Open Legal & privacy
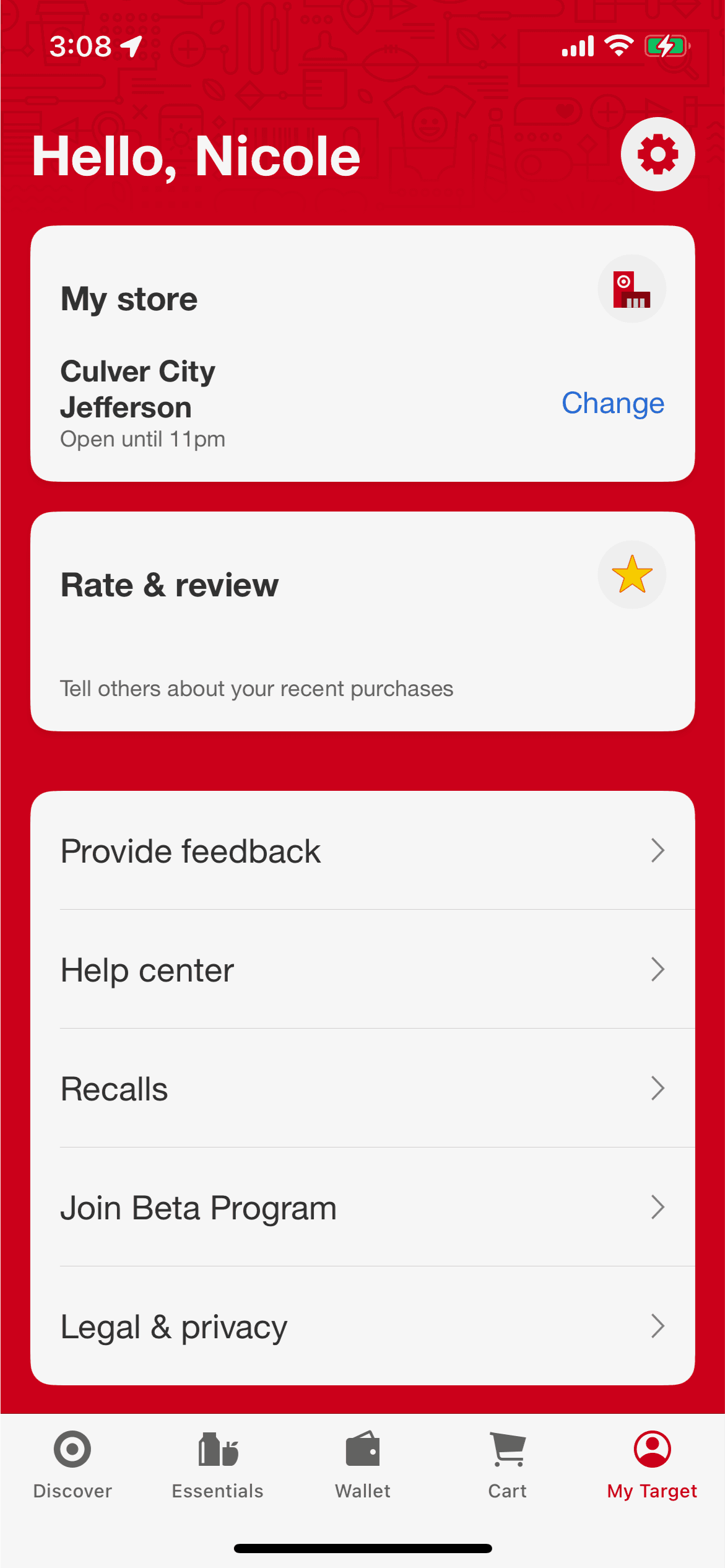This screenshot has width=725, height=1568. 362,1326
